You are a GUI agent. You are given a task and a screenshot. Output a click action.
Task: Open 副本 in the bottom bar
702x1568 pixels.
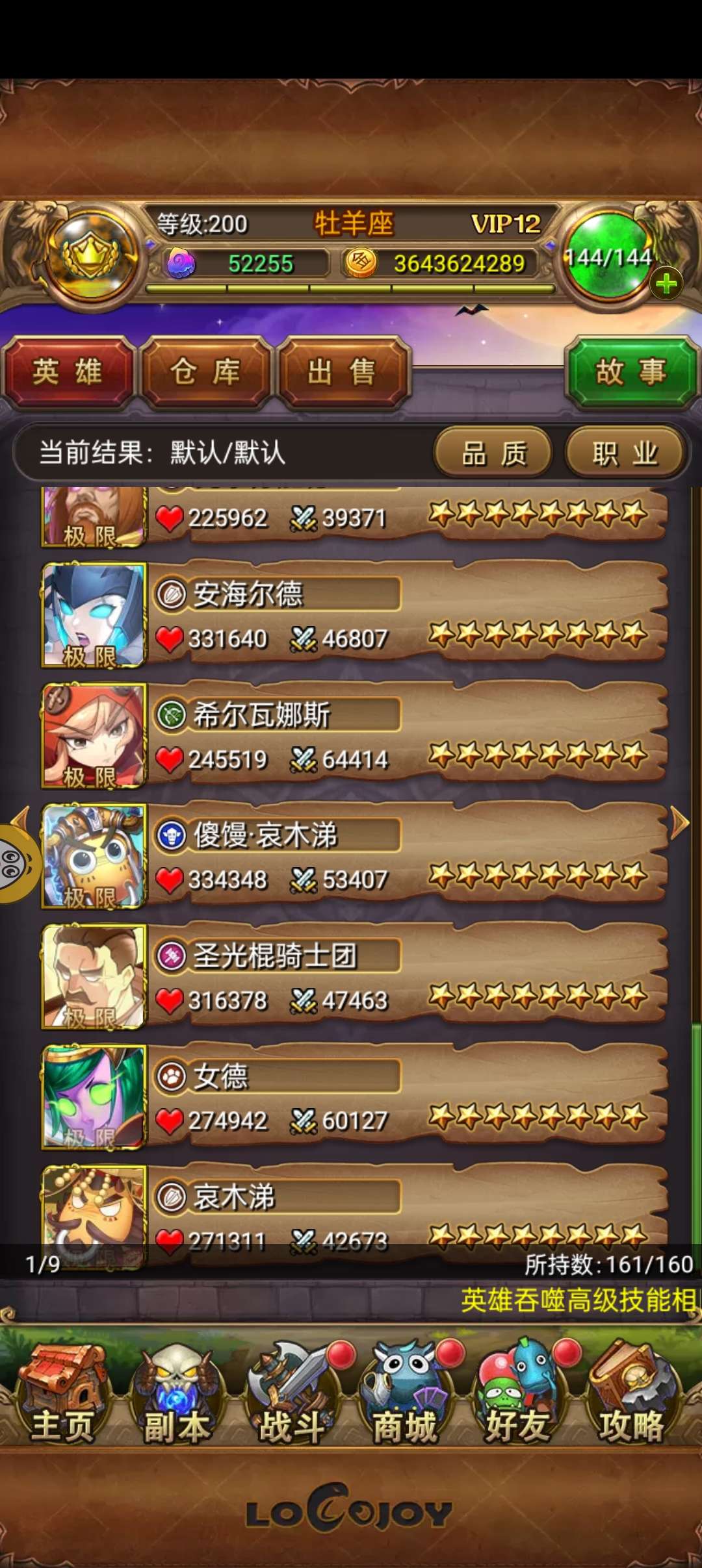177,1396
